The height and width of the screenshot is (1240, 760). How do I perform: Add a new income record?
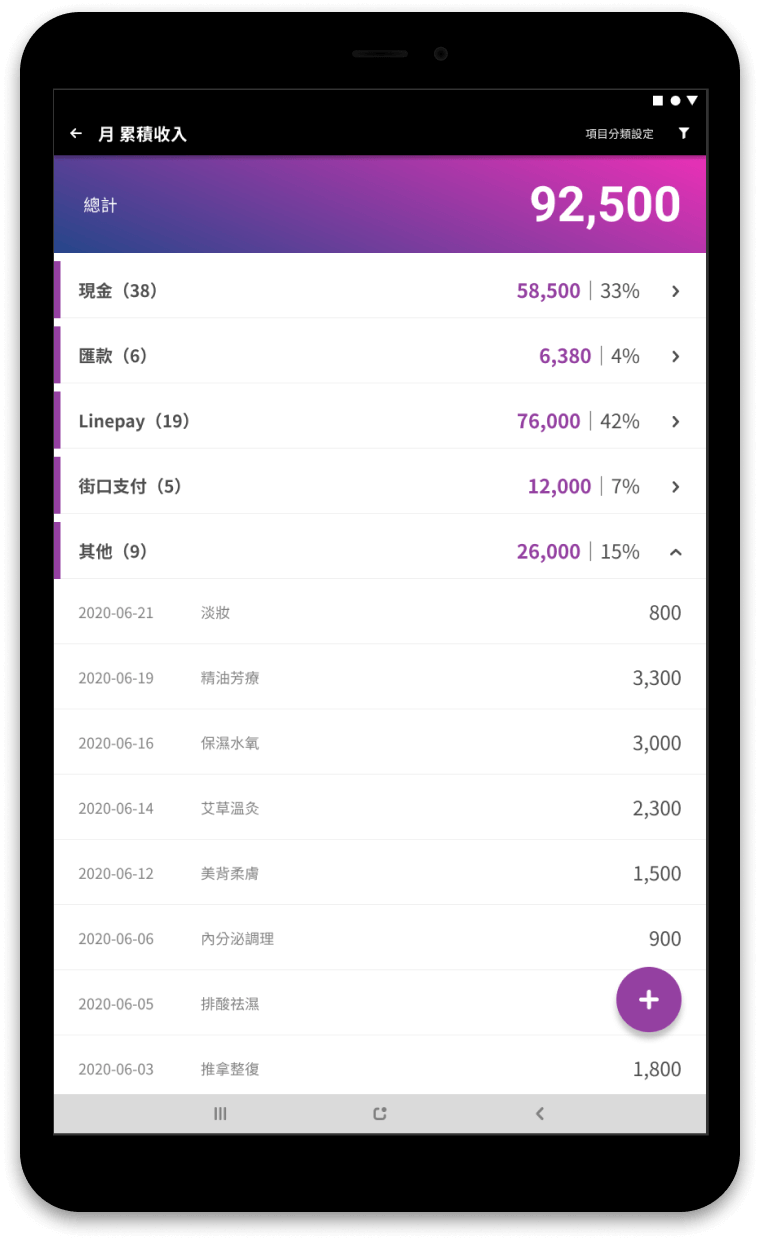648,999
